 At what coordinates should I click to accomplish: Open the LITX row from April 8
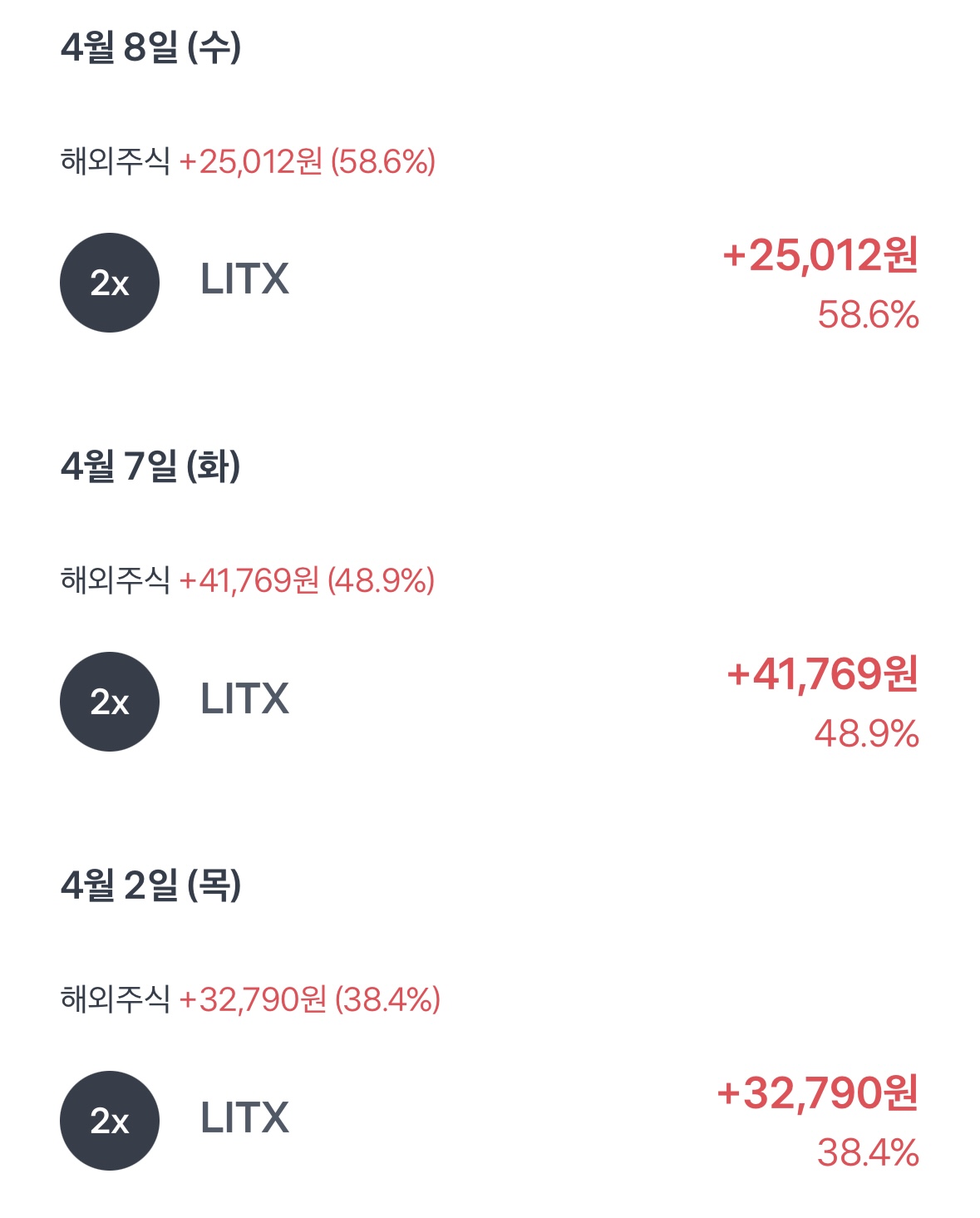pos(244,281)
